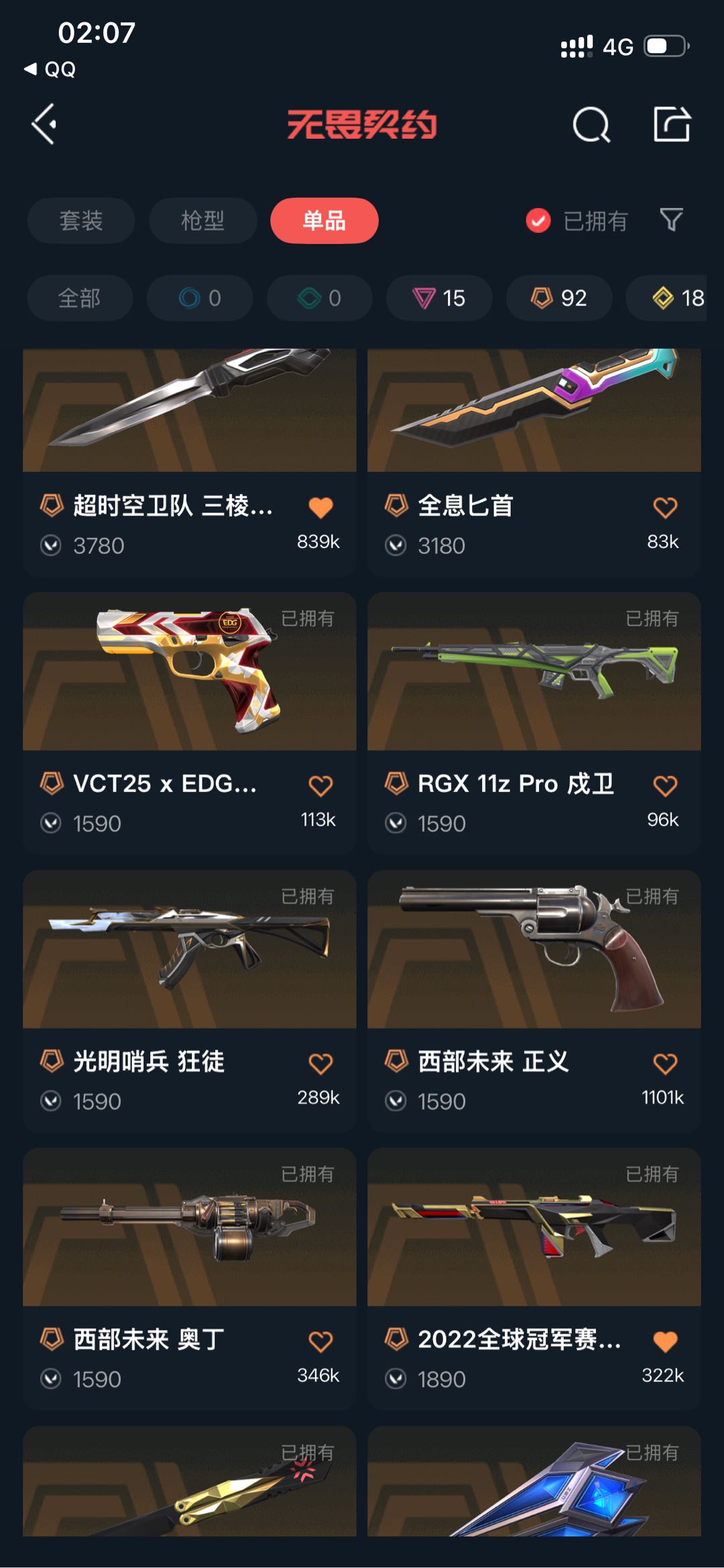Select the 全部 rarity chip
This screenshot has width=724, height=1568.
[80, 298]
